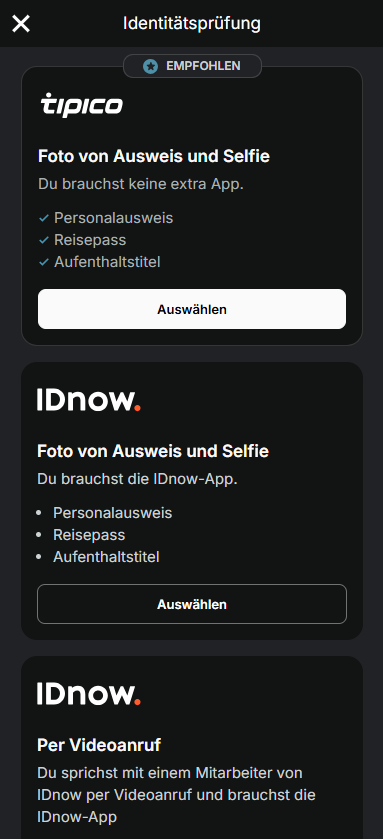Choose Auswählen under IDnow photo and selfie
383x839 pixels.
tap(192, 604)
